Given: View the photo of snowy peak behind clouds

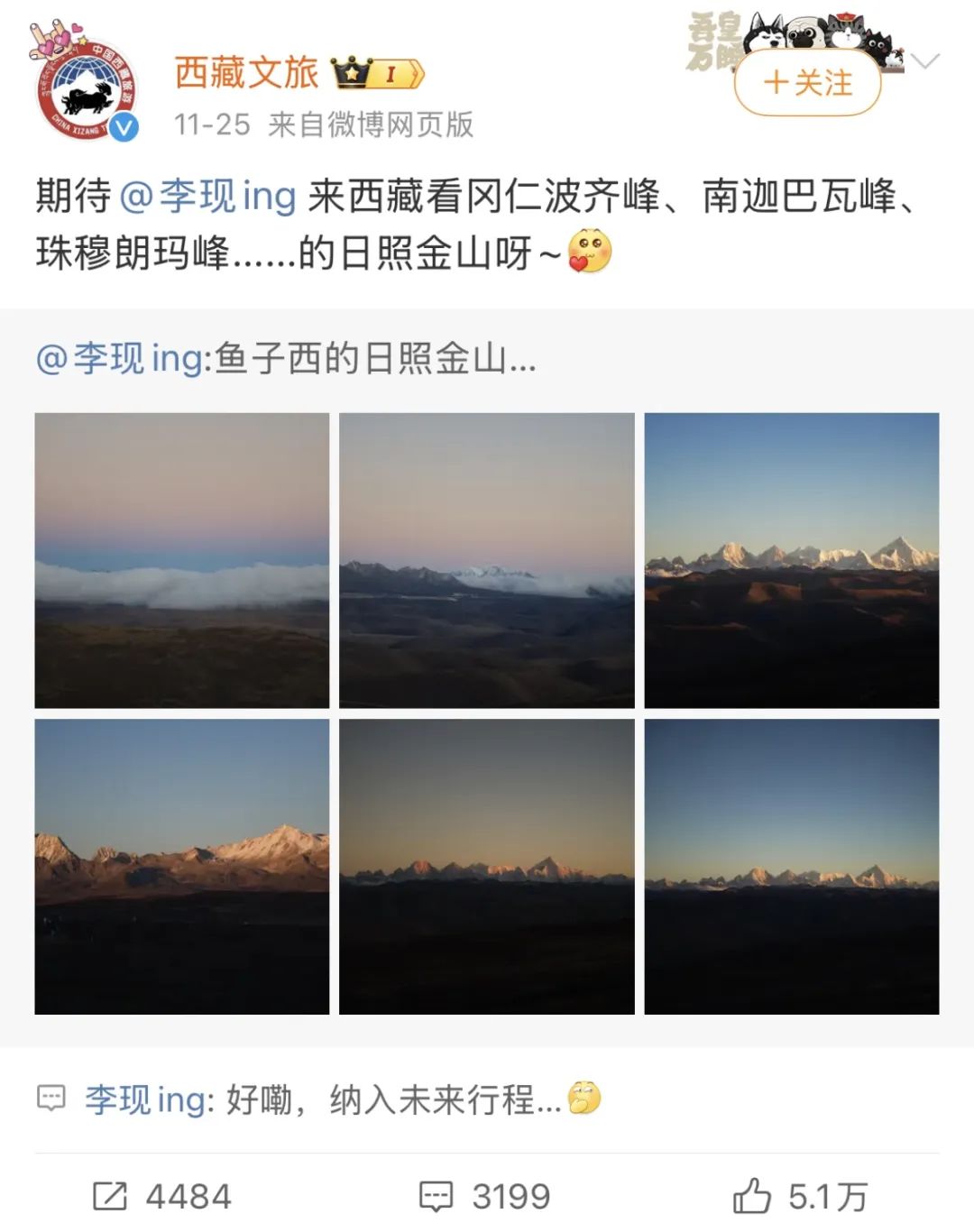Looking at the screenshot, I should pos(486,560).
